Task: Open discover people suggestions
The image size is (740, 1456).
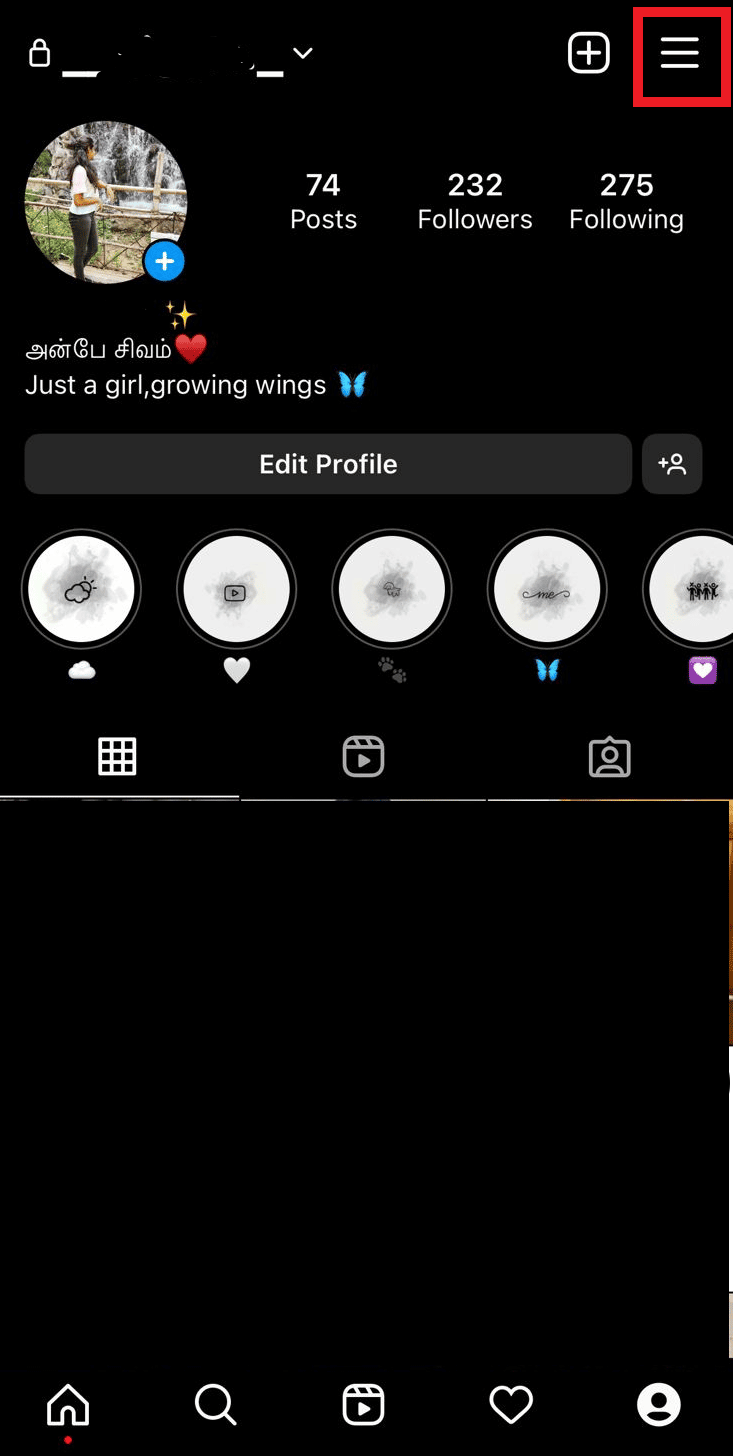Action: point(672,464)
